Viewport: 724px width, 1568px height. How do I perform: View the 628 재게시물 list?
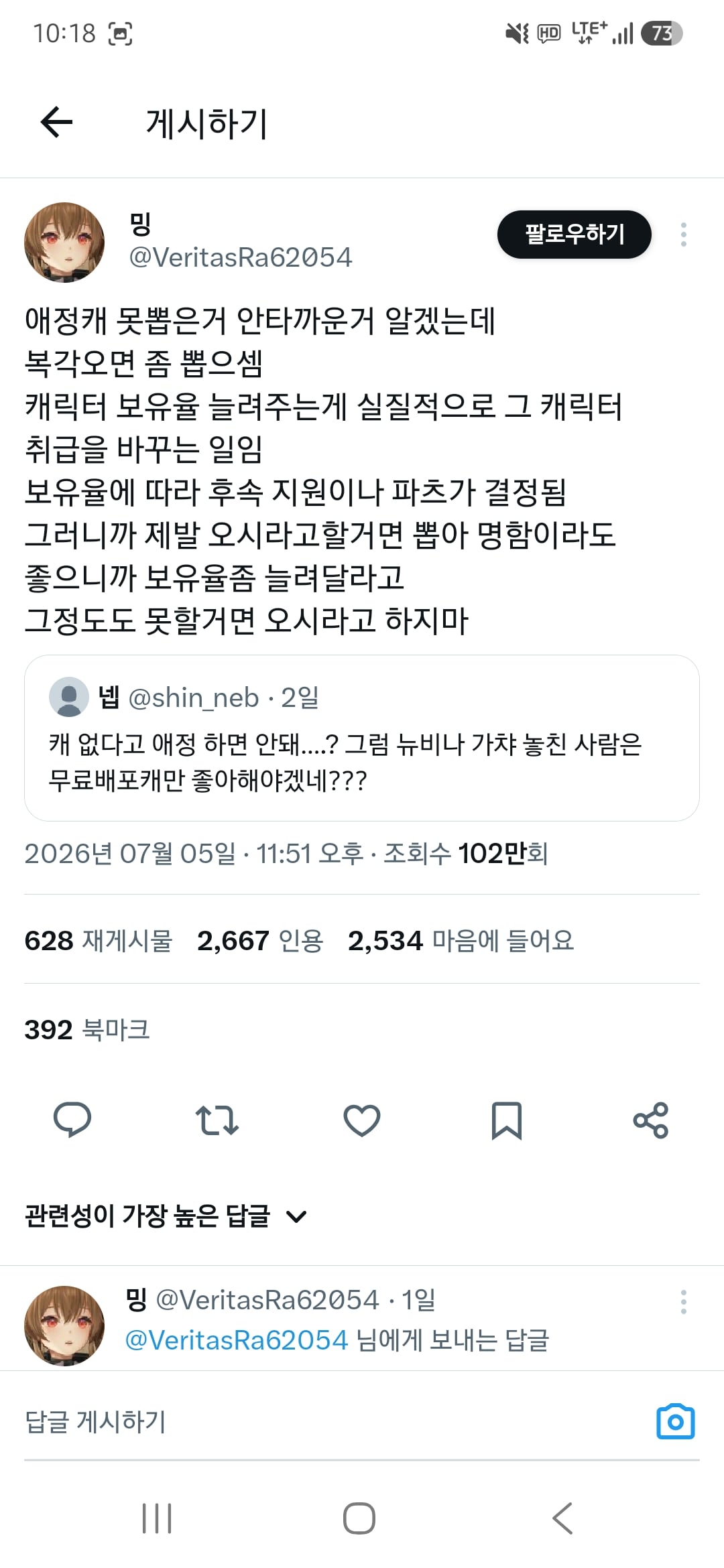(99, 940)
